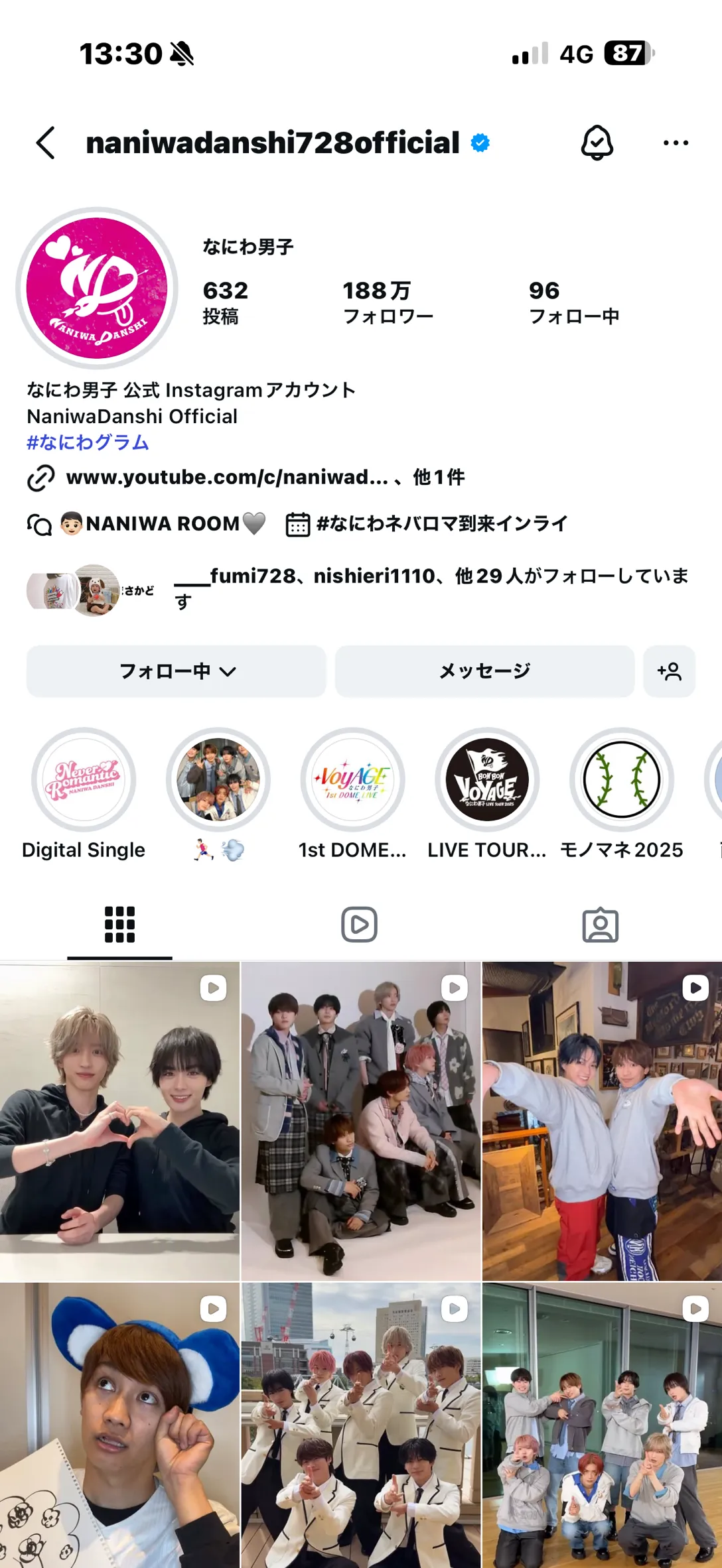Open the なにわ男子 profile picture
Viewport: 722px width, 1568px height.
(97, 288)
